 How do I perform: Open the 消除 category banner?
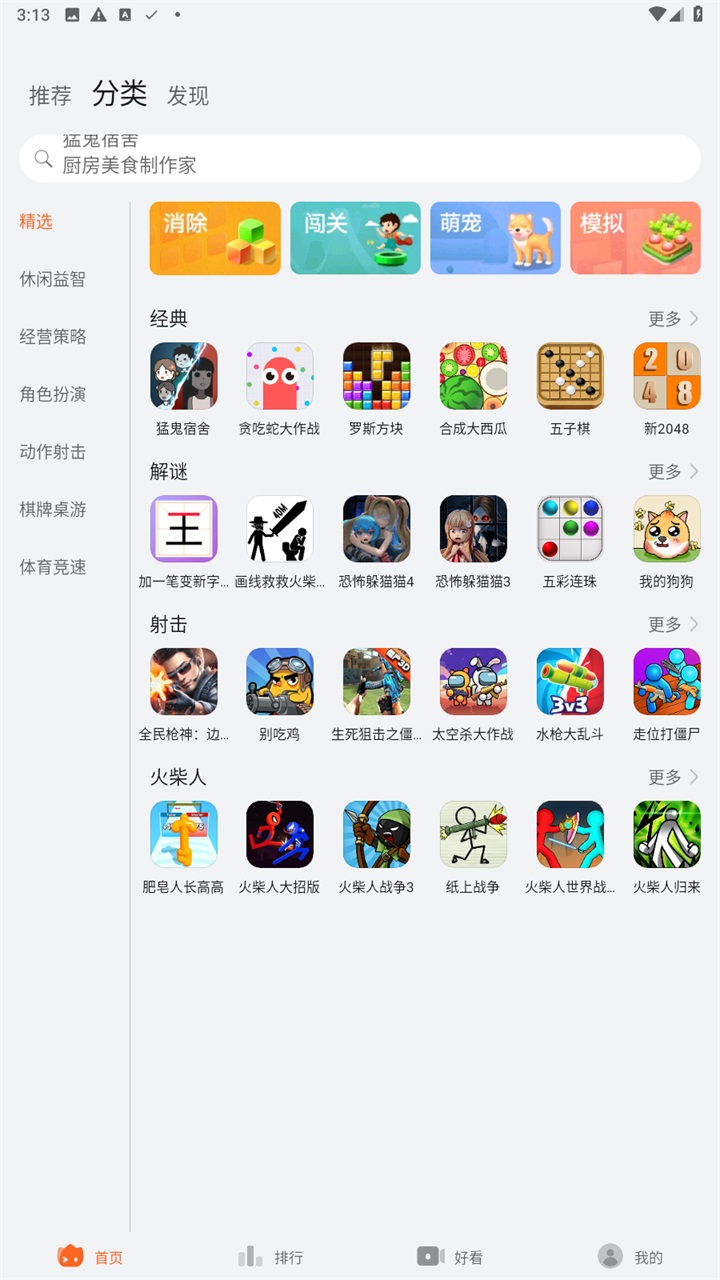(215, 238)
